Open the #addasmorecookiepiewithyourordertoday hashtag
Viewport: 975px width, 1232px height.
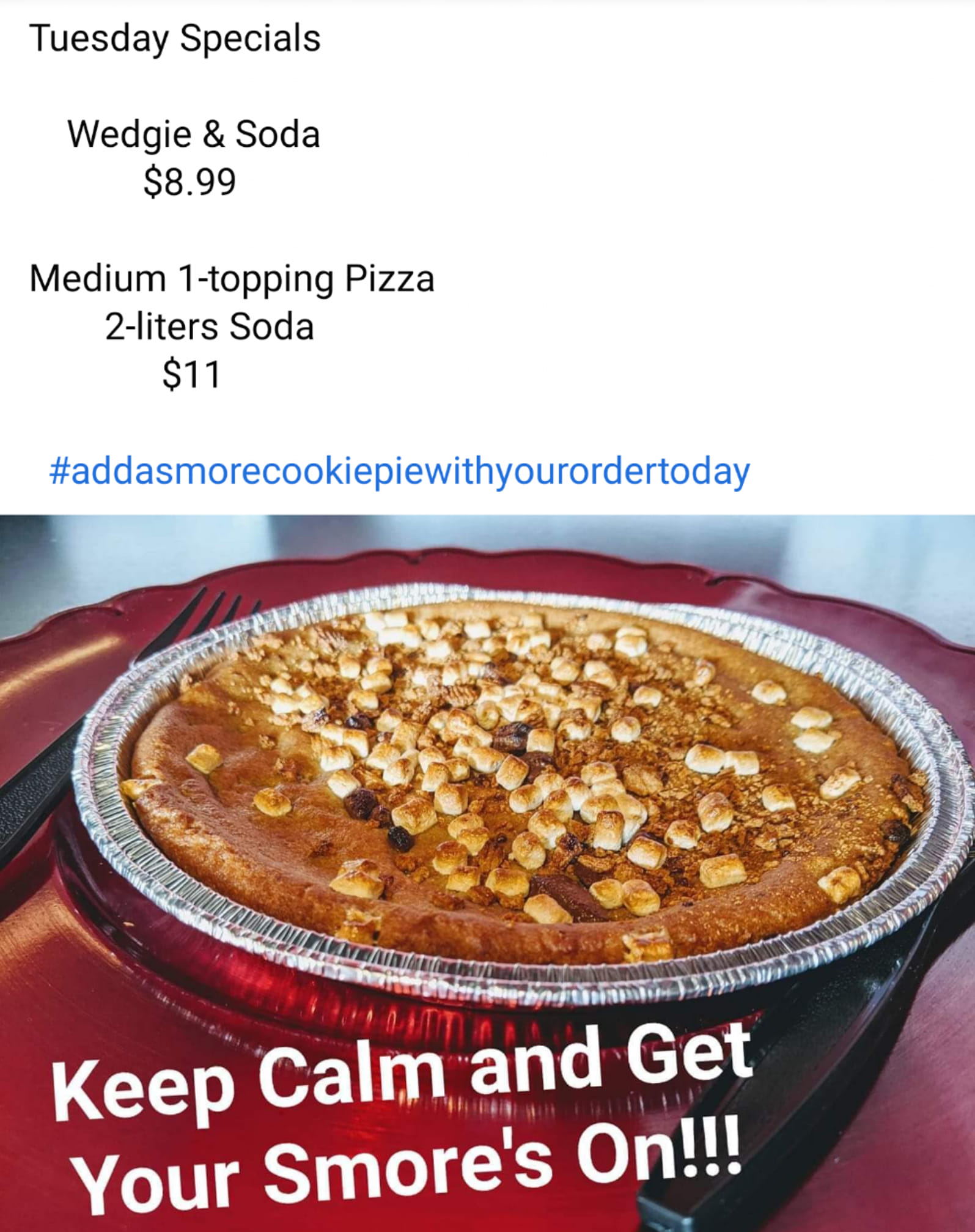click(399, 472)
